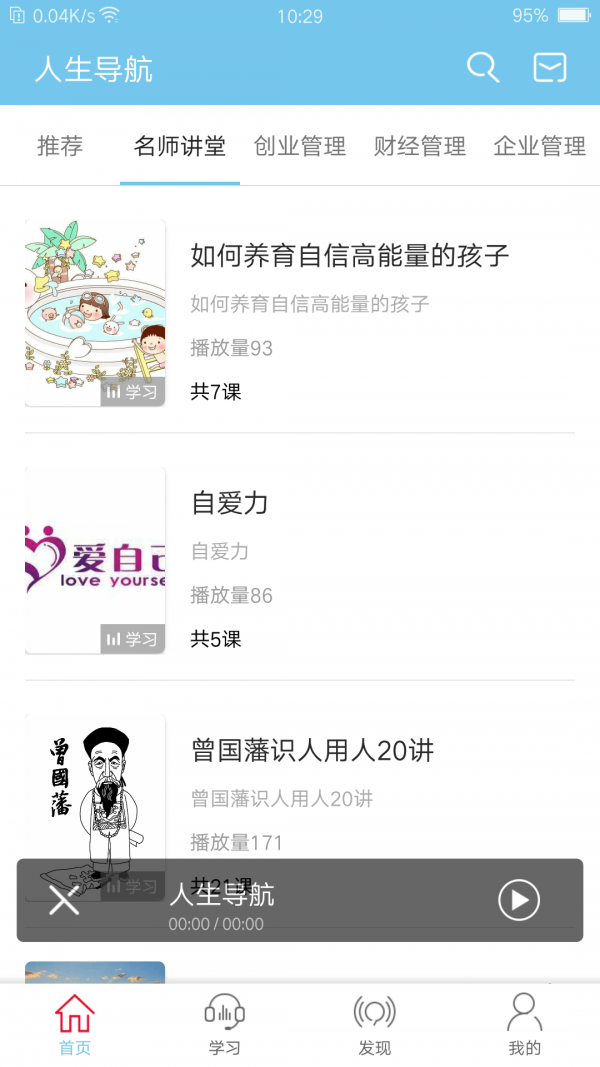Select the 名师讲堂 tab
Screen dimensions: 600x1067
180,147
